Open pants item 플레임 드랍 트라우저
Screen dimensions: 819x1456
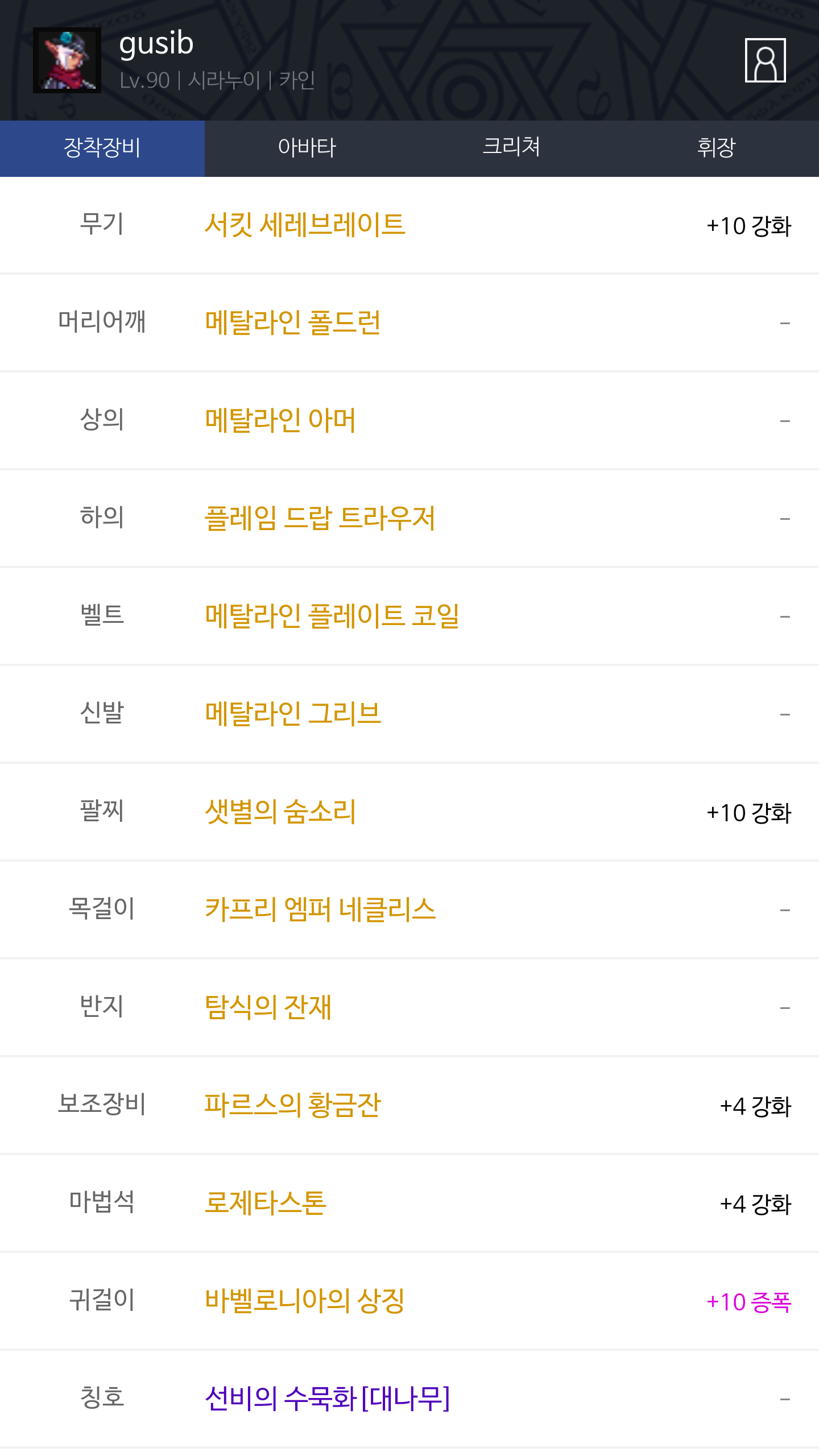320,518
